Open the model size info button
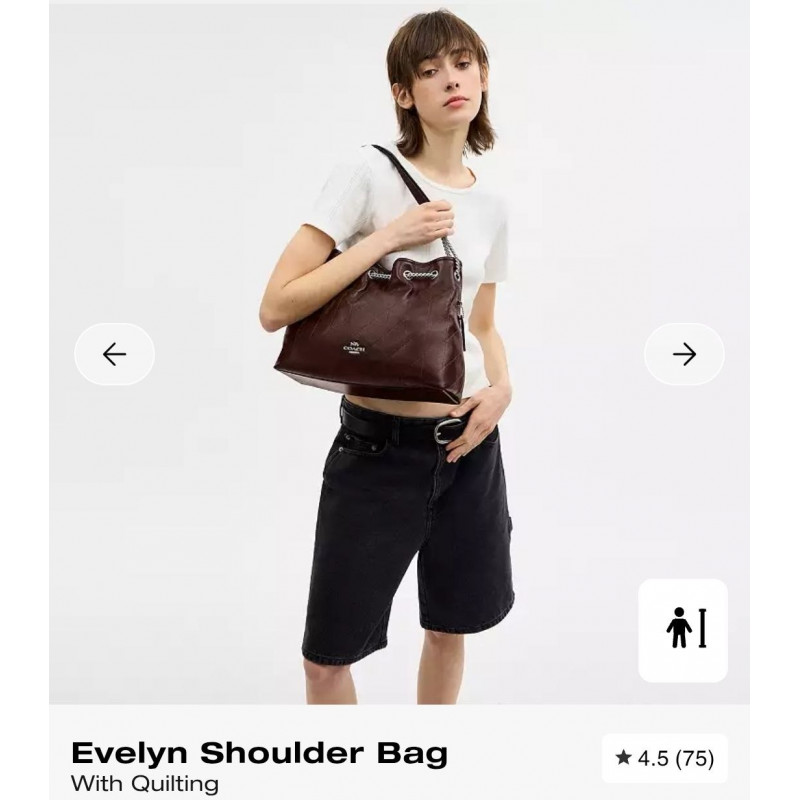The image size is (800, 800). click(x=683, y=630)
